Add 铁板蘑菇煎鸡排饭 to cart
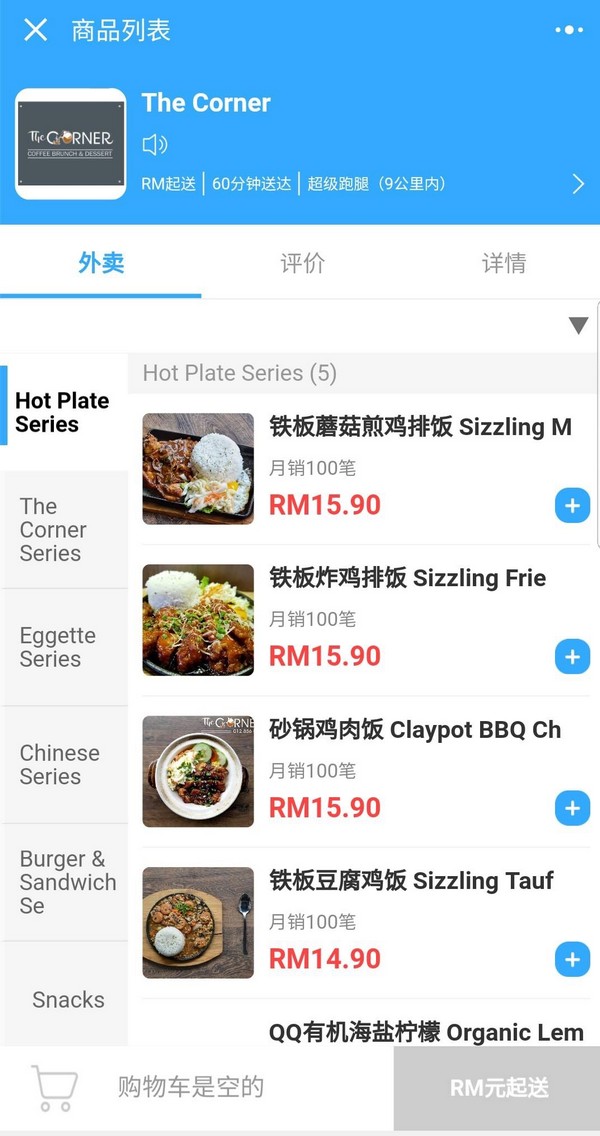The width and height of the screenshot is (600, 1136). point(572,505)
